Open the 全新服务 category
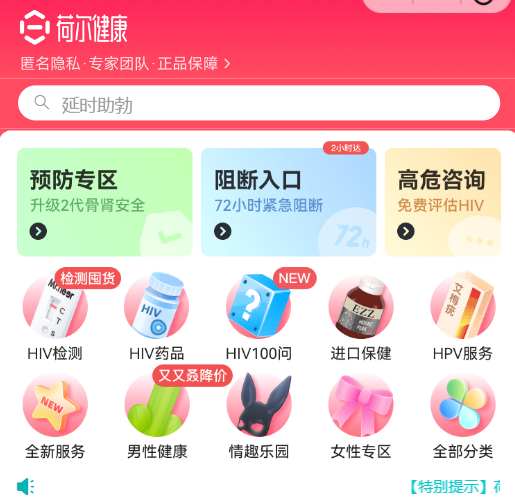 pos(55,415)
